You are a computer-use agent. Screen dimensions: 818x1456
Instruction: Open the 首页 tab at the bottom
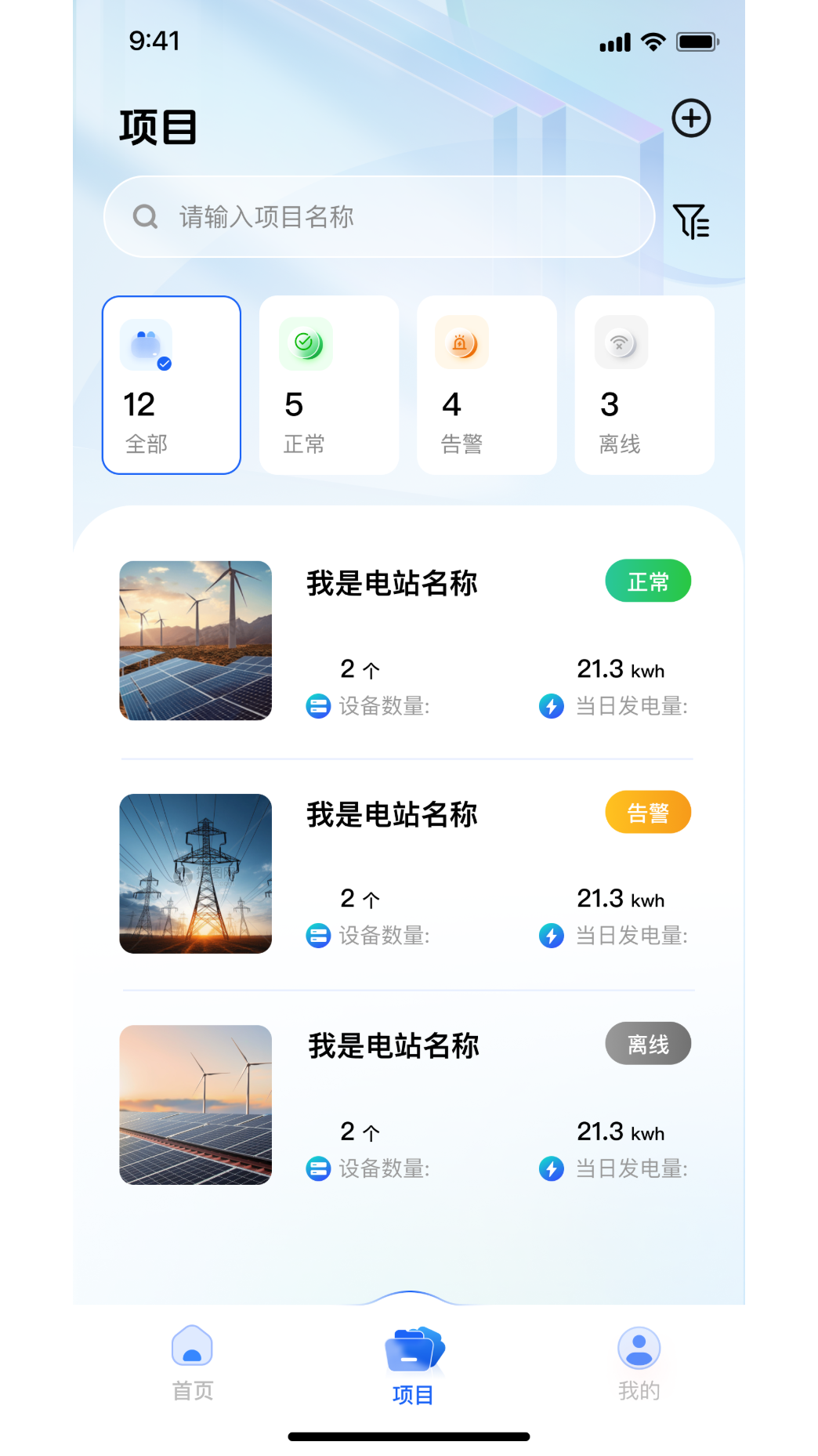coord(192,1364)
